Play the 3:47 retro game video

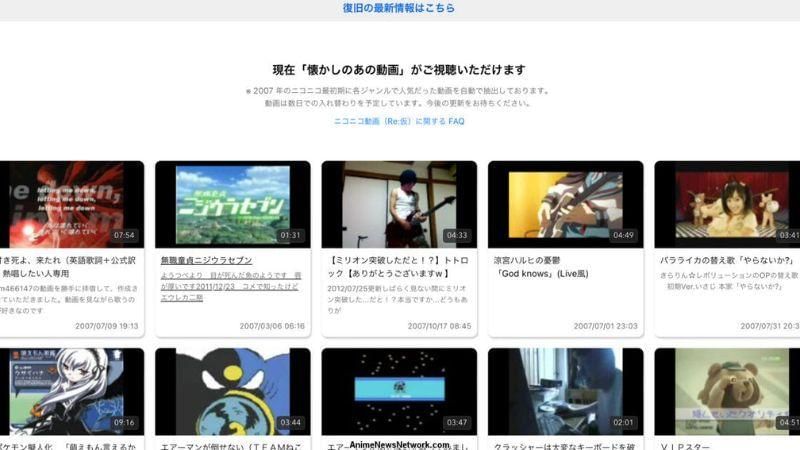(399, 390)
